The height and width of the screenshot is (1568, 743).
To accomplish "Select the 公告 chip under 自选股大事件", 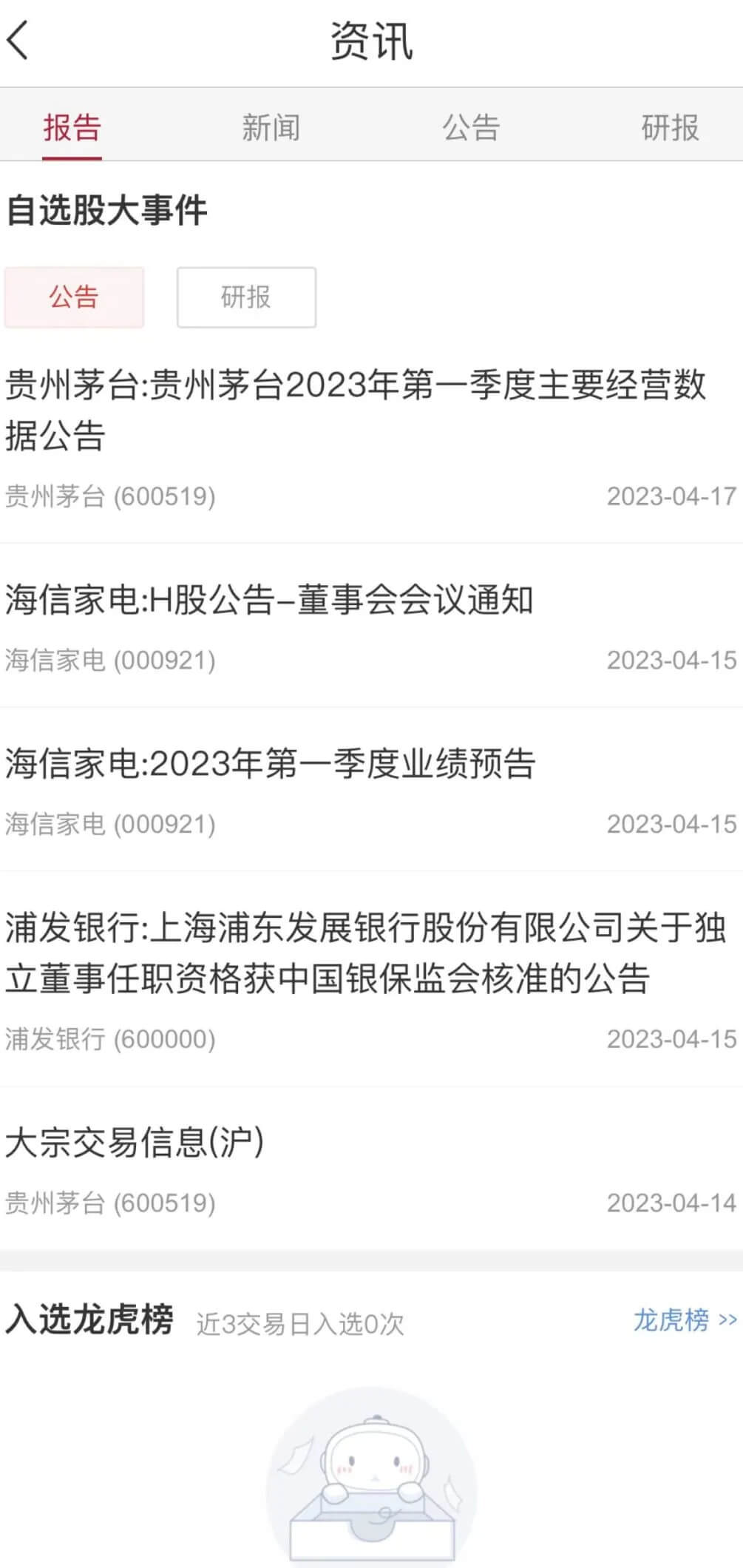I will (74, 297).
